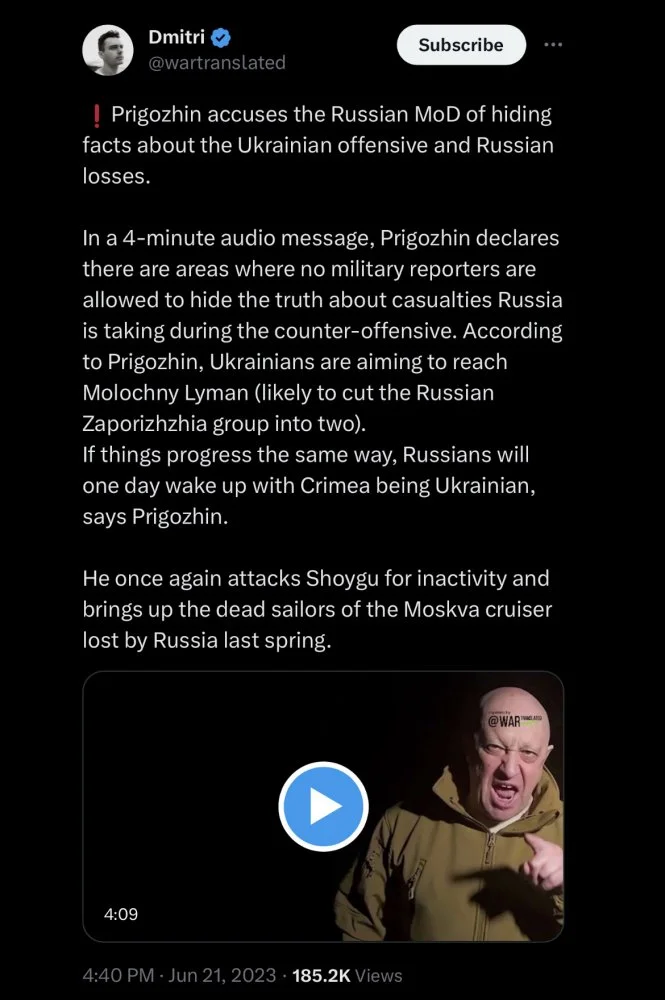Open the @wartranslated handle
Viewport: 665px width, 1000px height.
click(216, 63)
